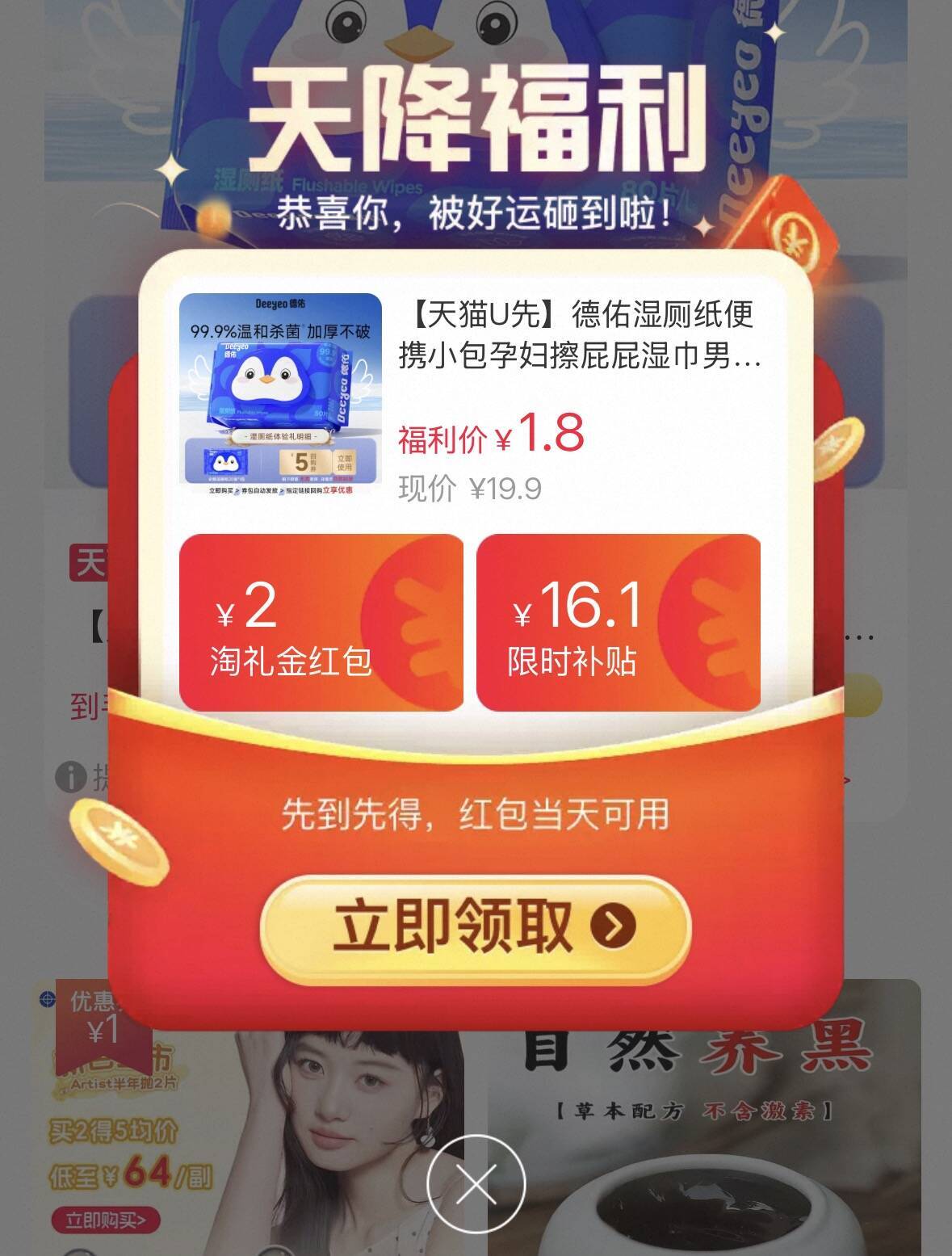The image size is (952, 1256).
Task: Claim the reward via 立即领取 button
Action: coord(476,927)
